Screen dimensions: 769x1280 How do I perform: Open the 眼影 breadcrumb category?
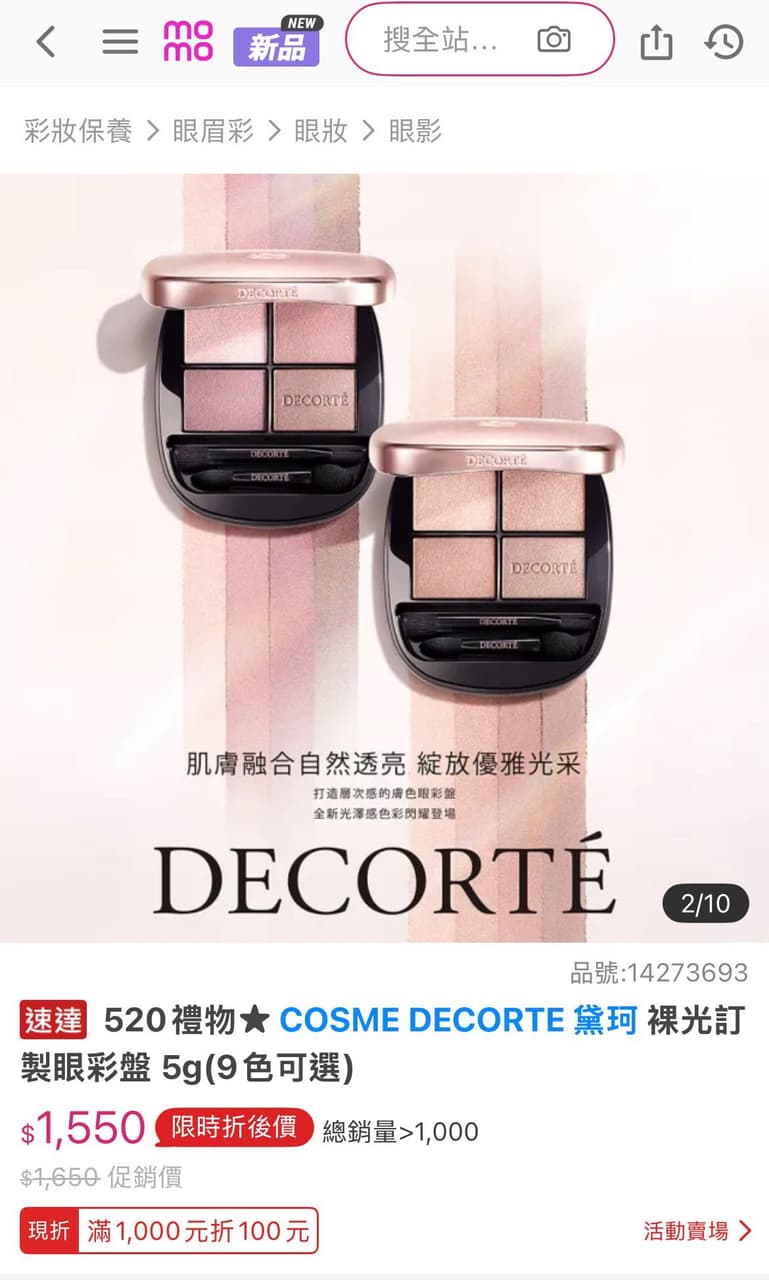coord(414,131)
